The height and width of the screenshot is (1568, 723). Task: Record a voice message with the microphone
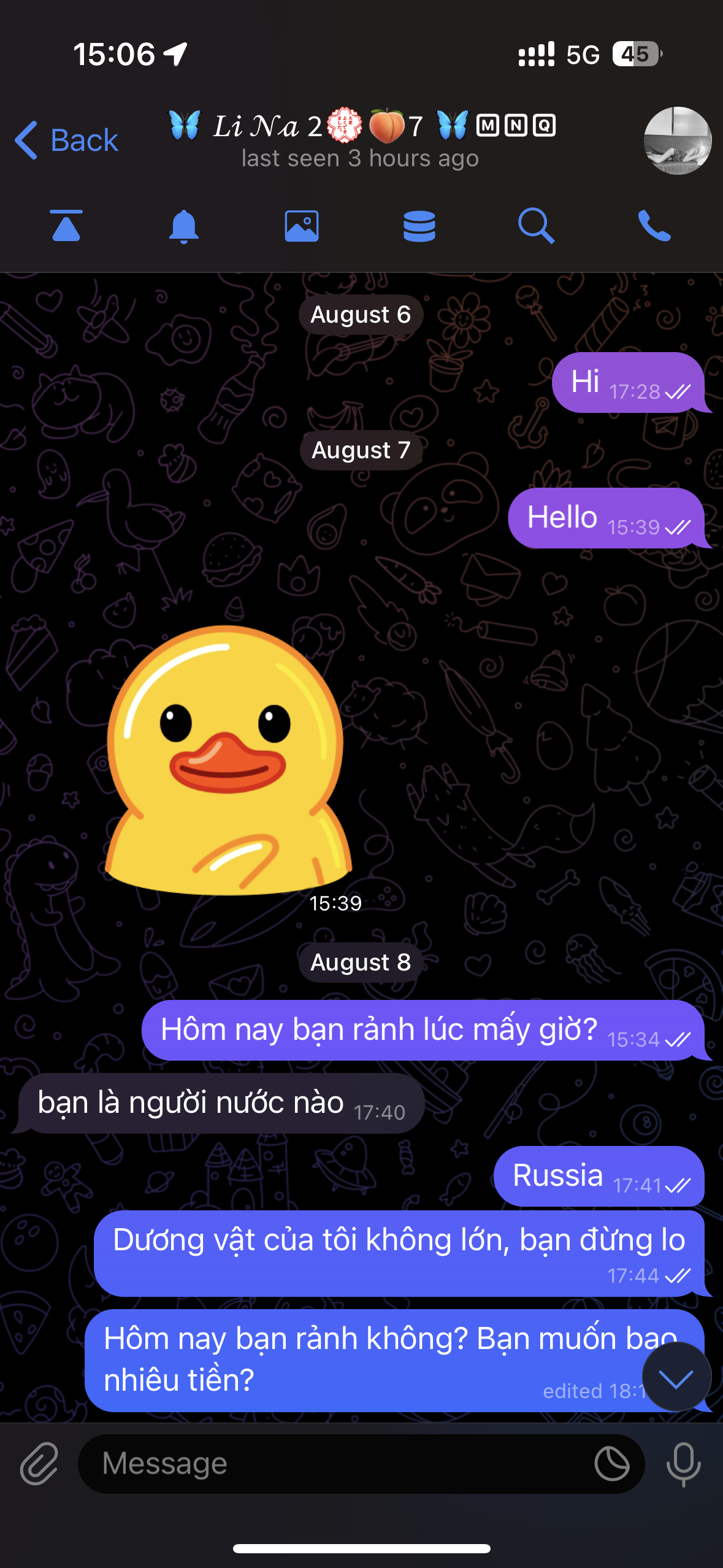683,1463
